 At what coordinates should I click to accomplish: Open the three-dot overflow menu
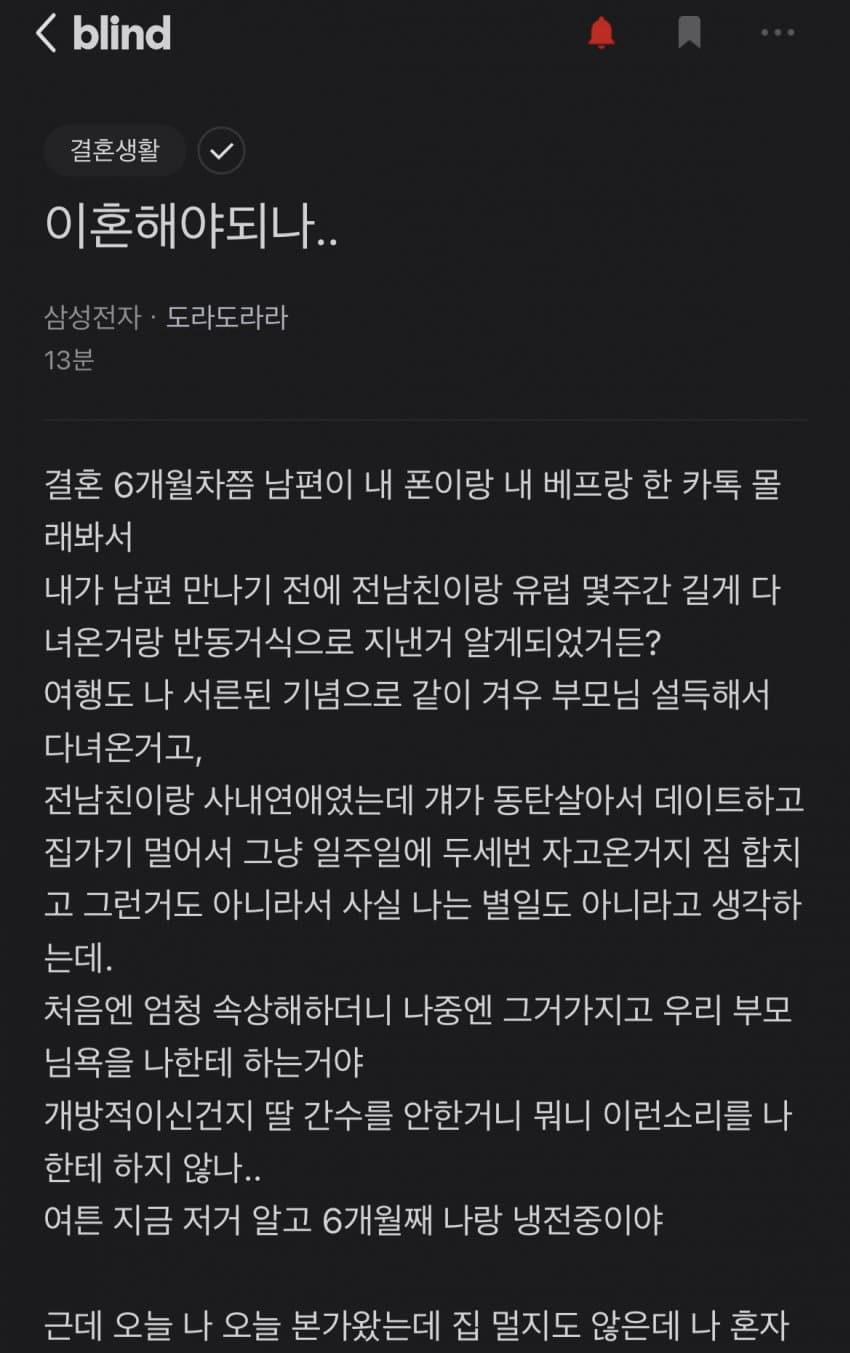point(777,33)
